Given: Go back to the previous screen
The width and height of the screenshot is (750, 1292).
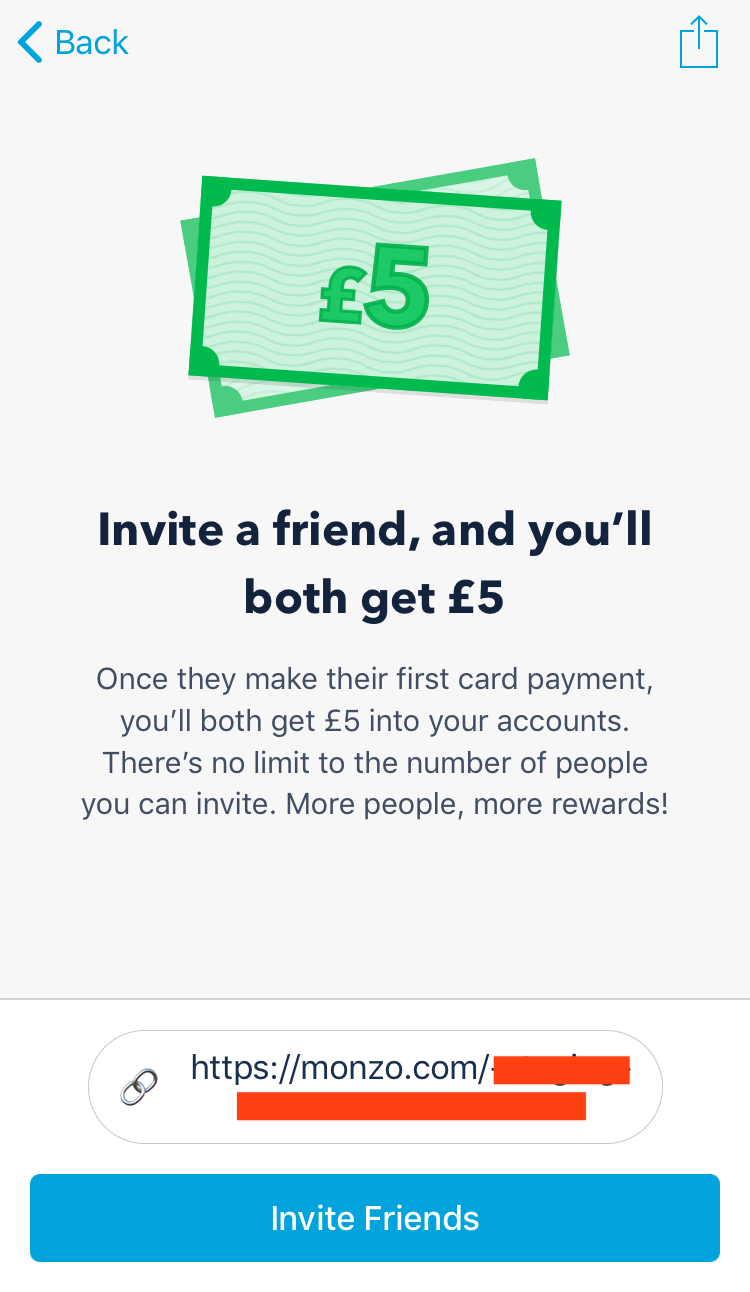Looking at the screenshot, I should click(73, 43).
